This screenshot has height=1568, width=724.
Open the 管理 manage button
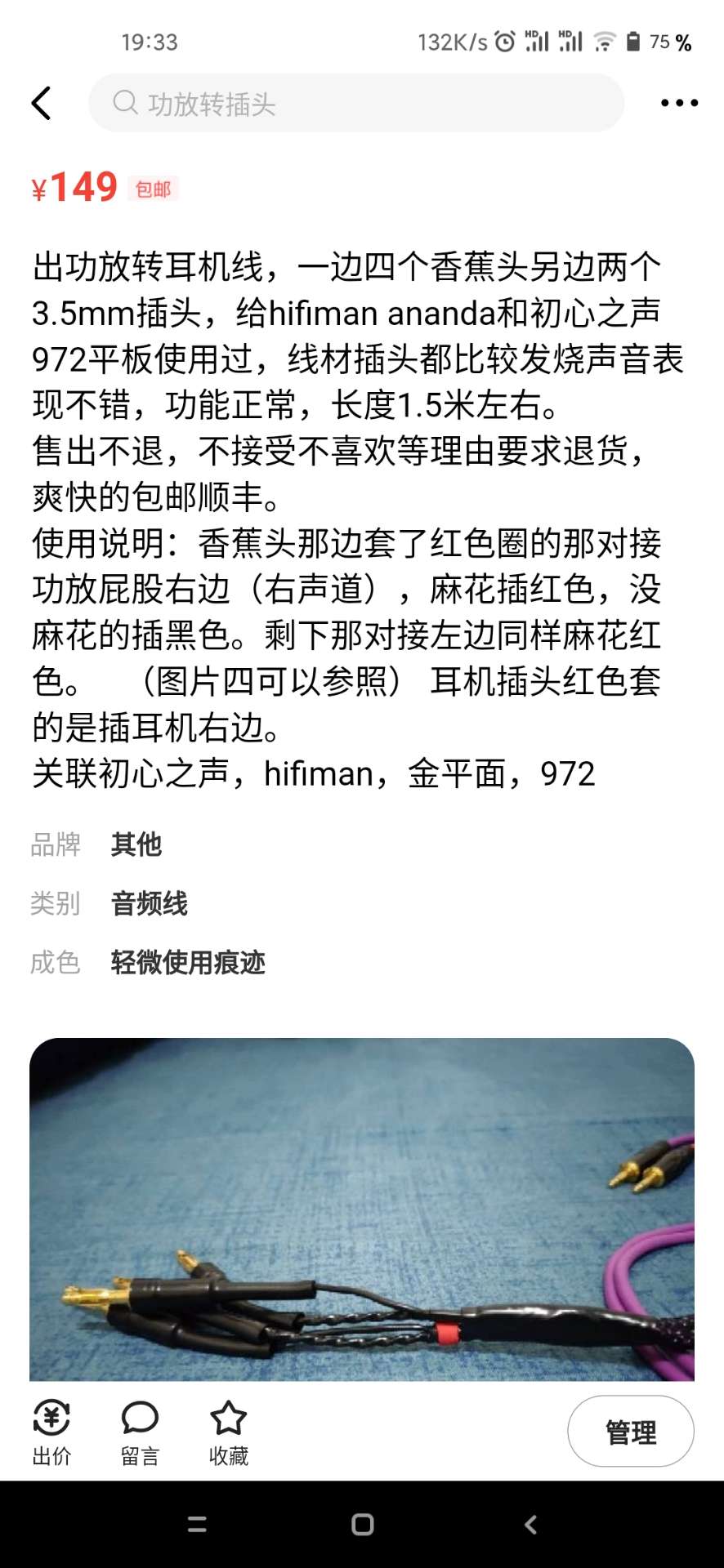coord(630,1432)
